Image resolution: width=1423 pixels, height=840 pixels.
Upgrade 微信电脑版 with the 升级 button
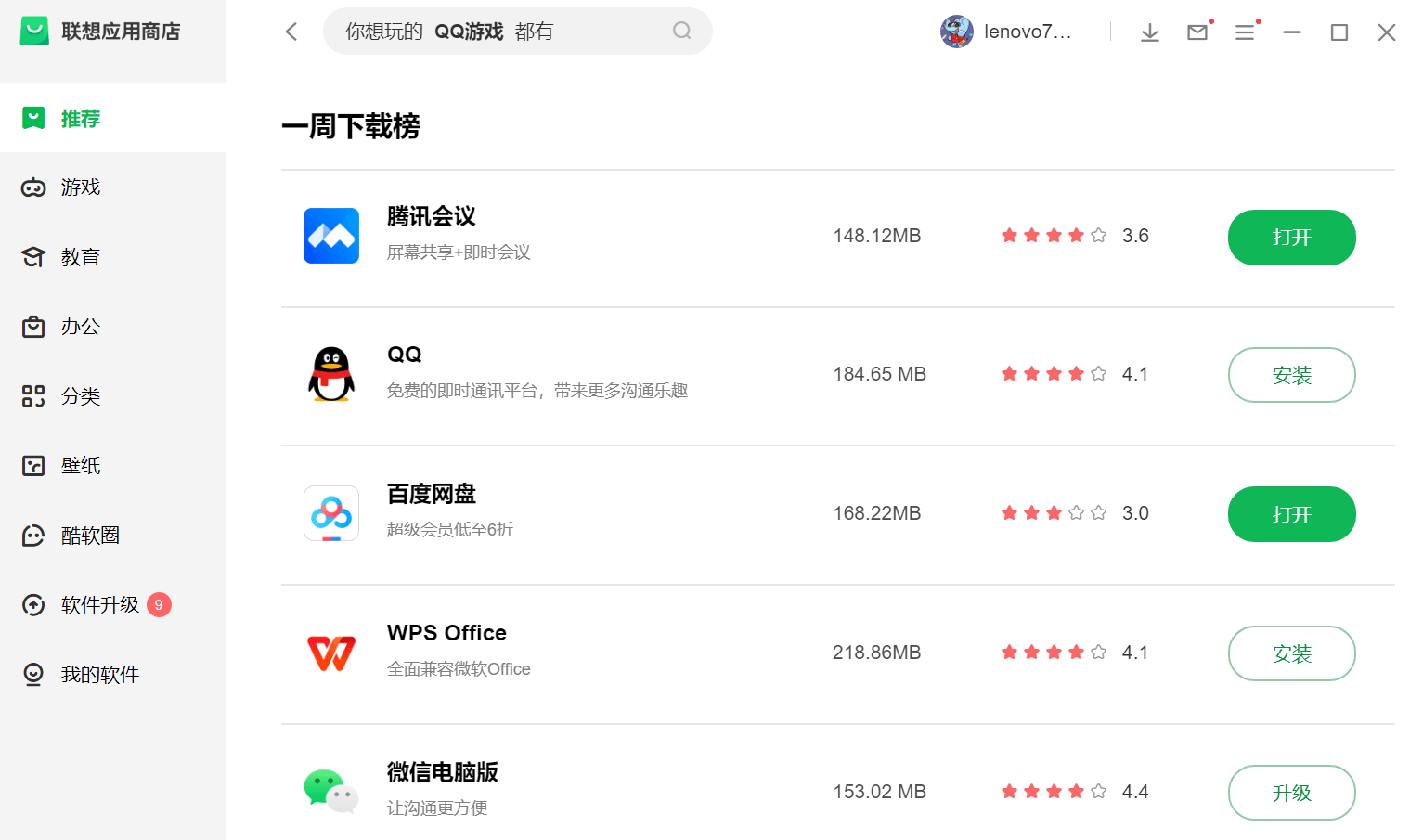[1291, 793]
